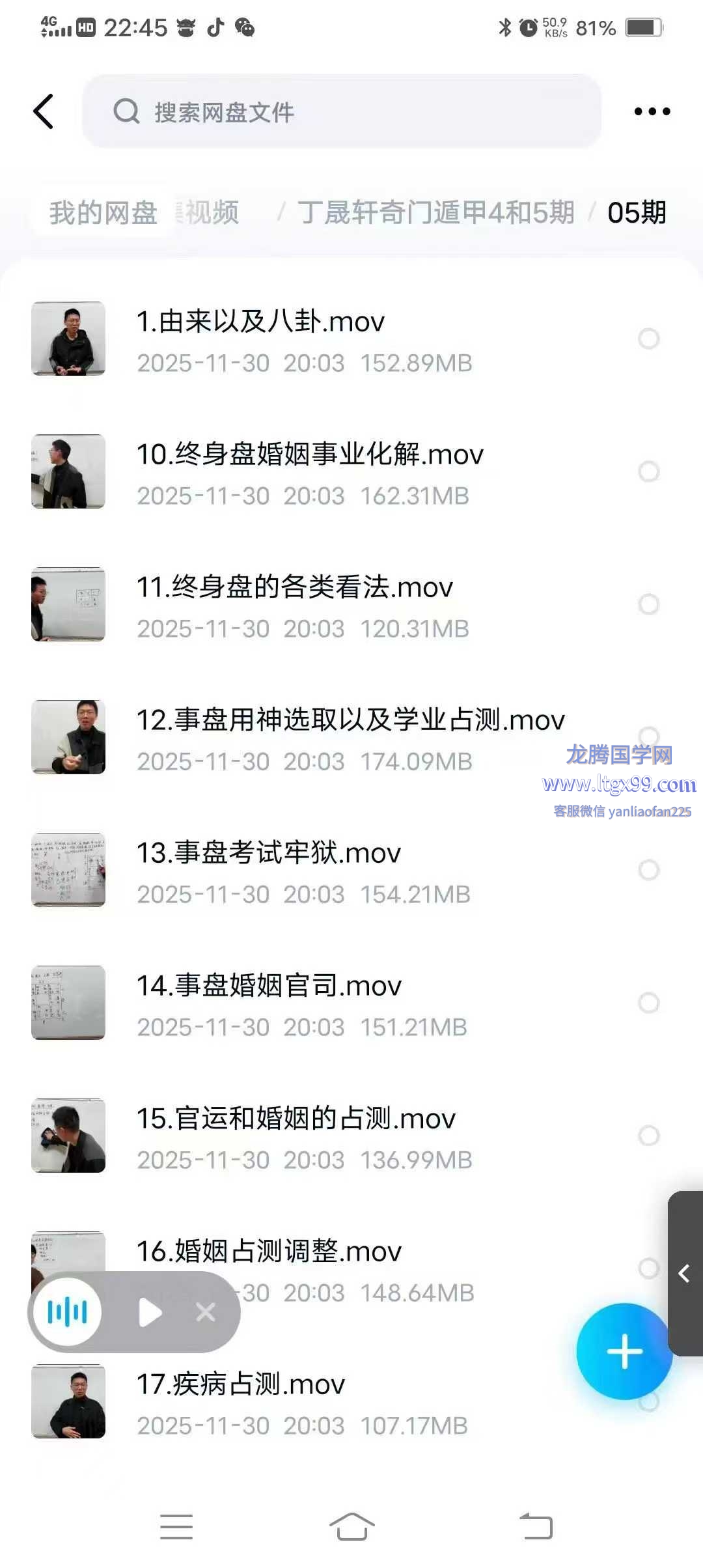703x1568 pixels.
Task: Tap the system home button
Action: click(351, 1526)
